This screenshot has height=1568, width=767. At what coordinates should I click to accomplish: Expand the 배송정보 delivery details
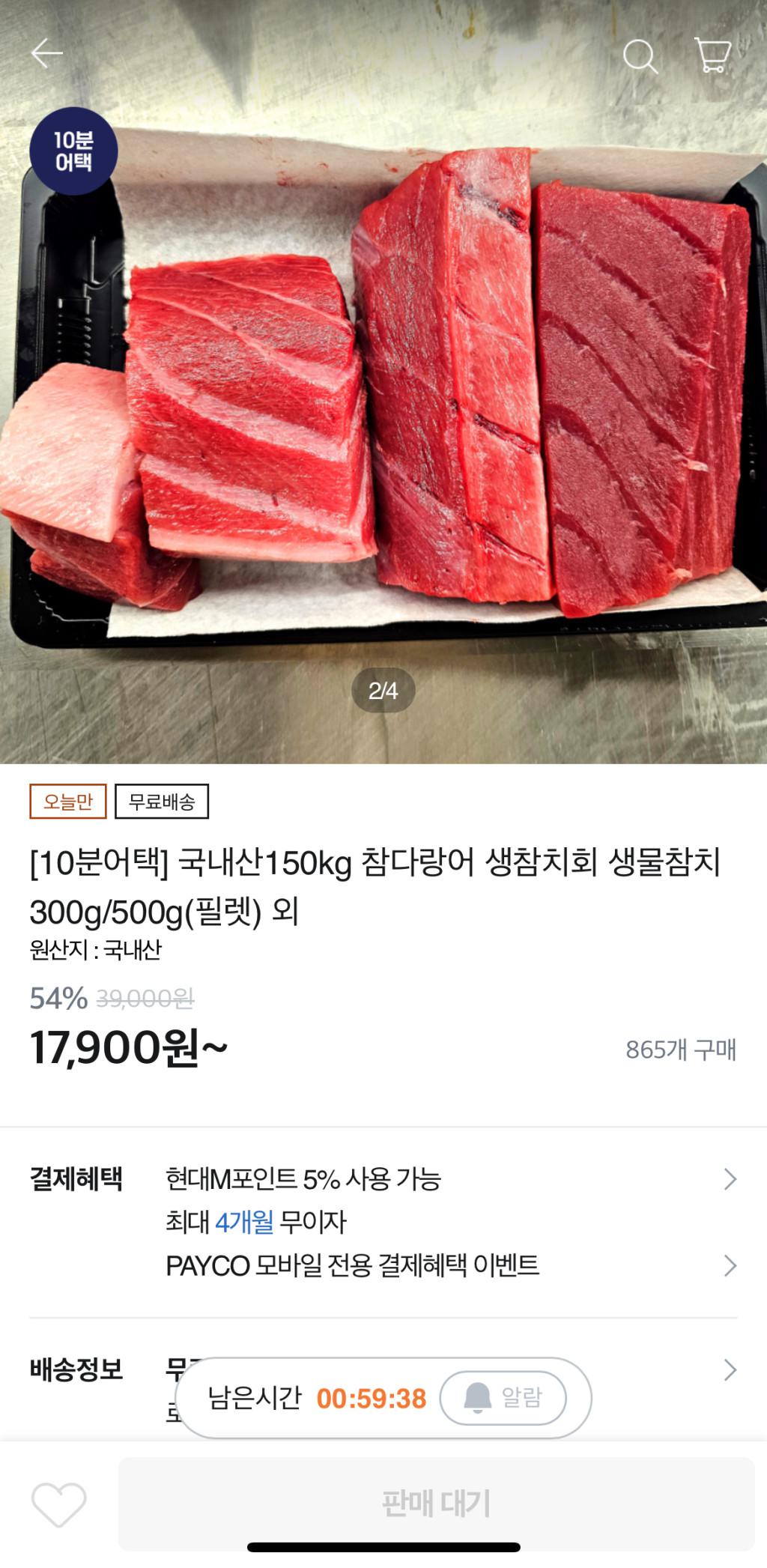tap(730, 1370)
